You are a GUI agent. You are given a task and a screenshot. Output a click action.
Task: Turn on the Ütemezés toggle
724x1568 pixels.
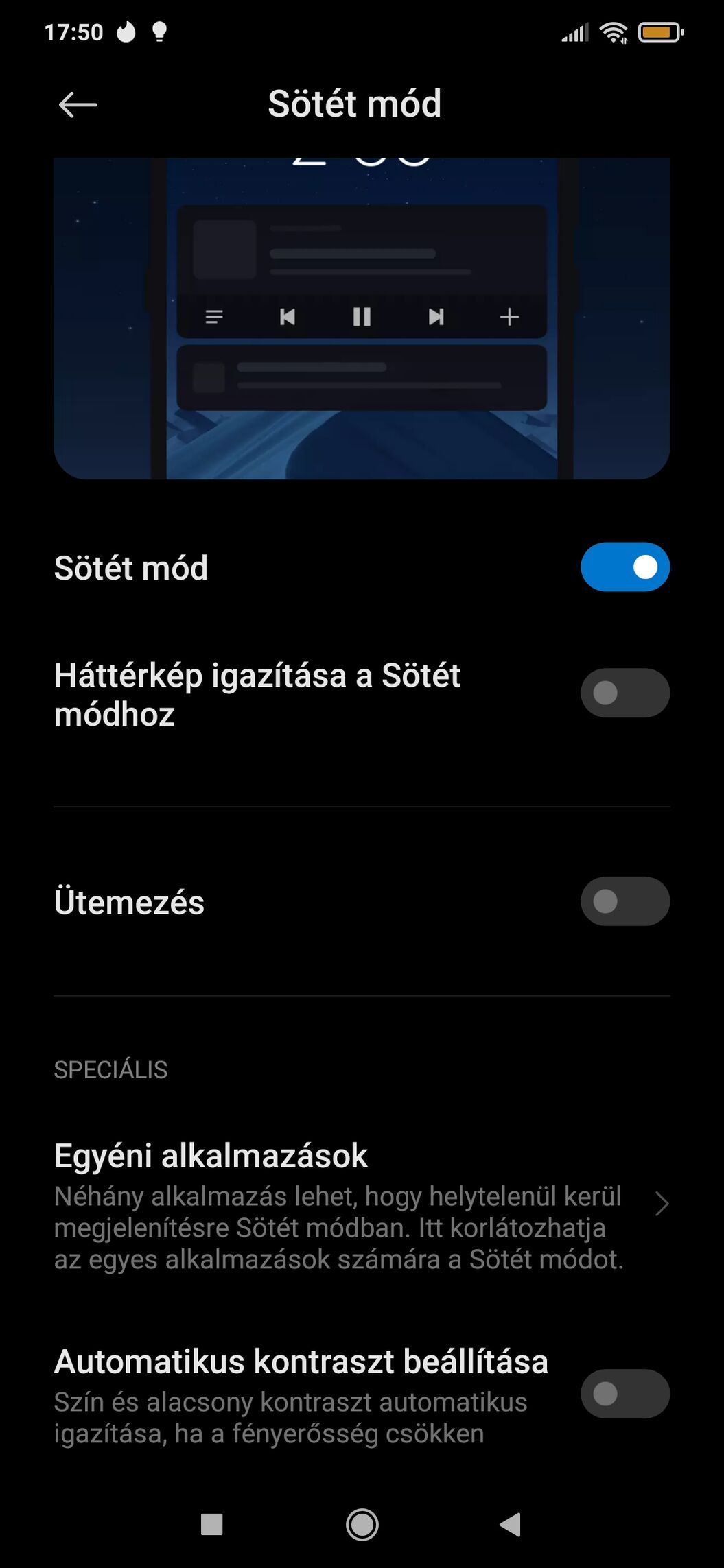click(624, 901)
